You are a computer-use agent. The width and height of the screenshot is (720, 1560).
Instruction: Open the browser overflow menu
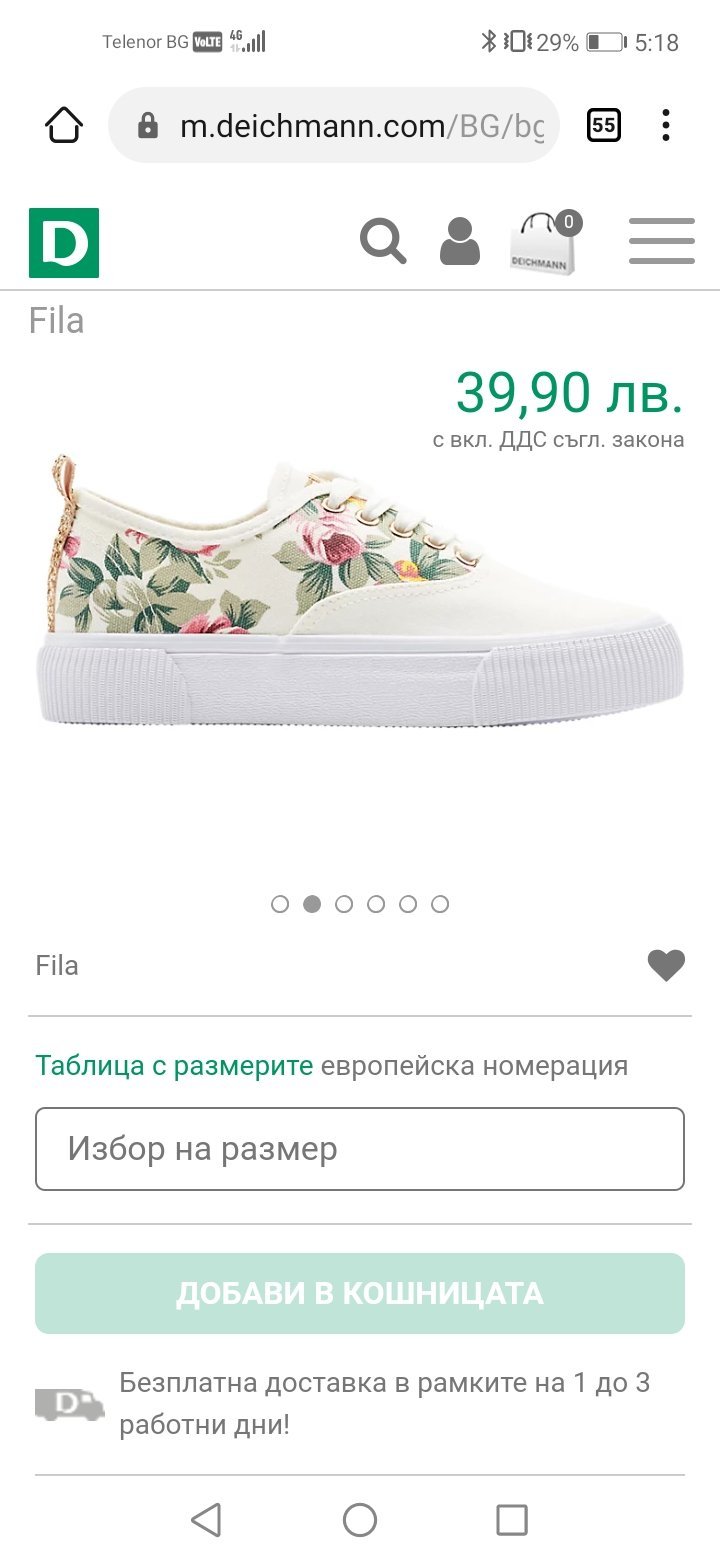click(x=666, y=126)
